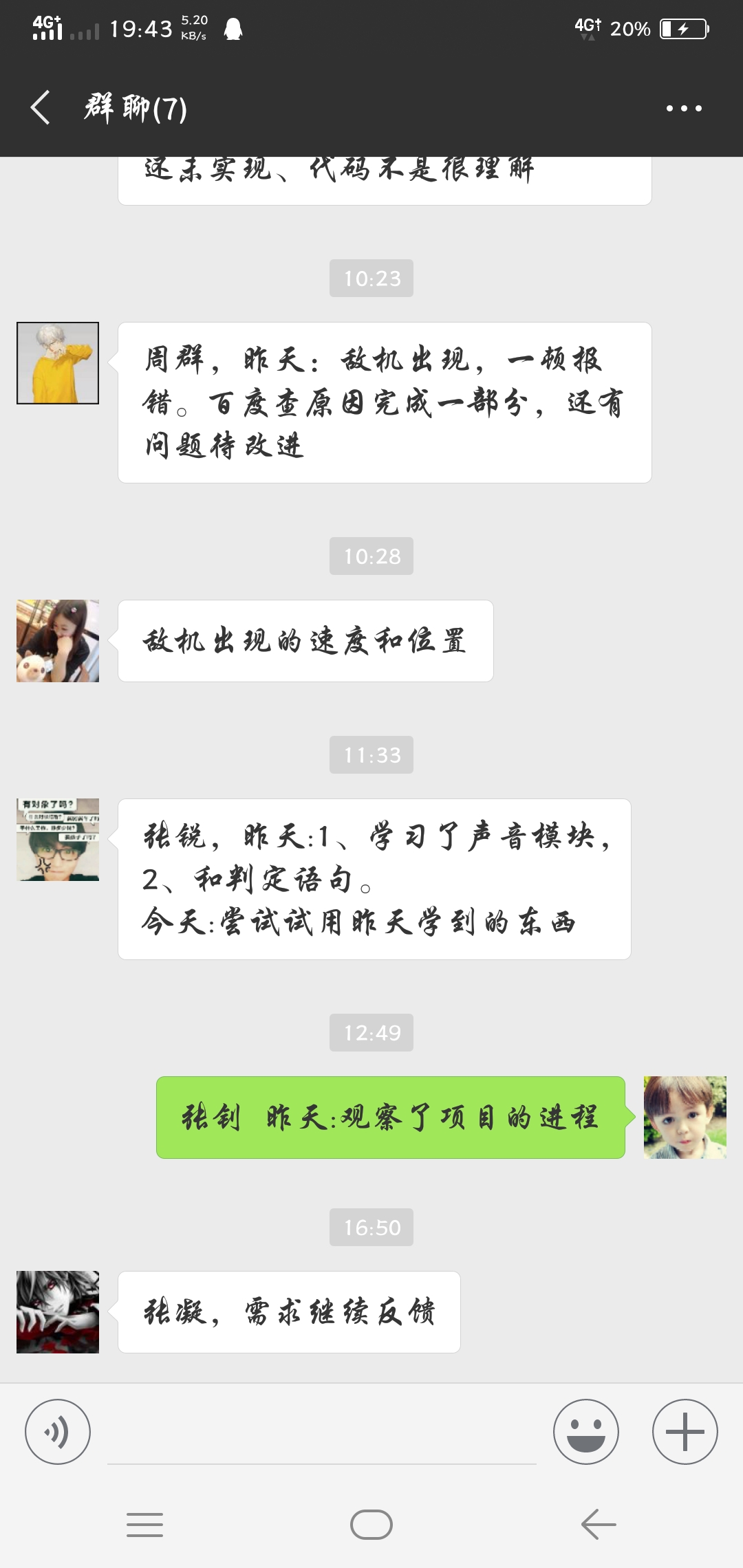Tap the system home button
The height and width of the screenshot is (1568, 743).
pos(371,1525)
